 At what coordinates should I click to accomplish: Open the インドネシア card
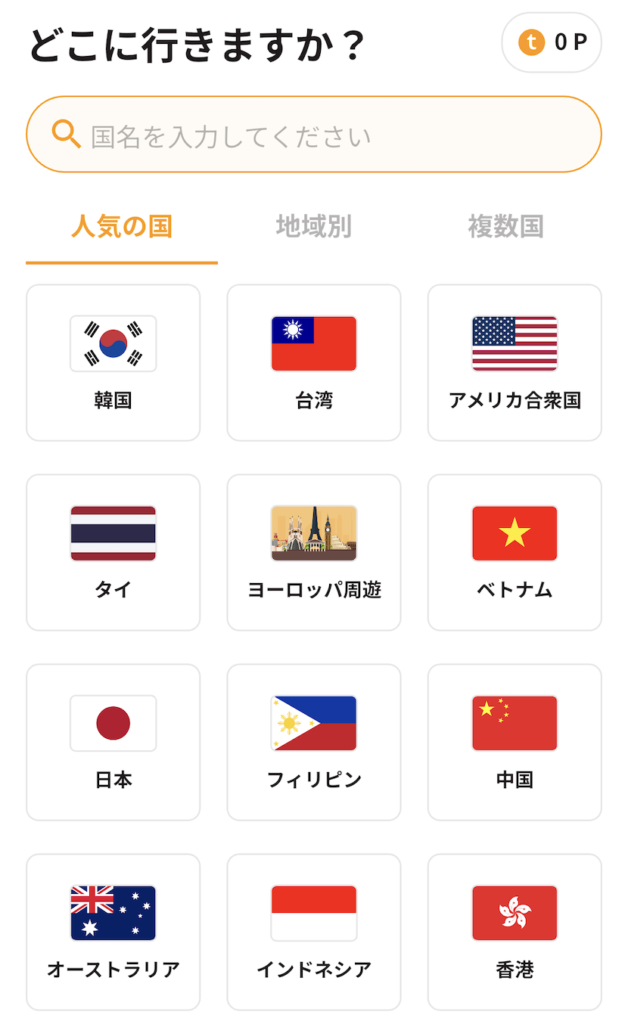(314, 931)
